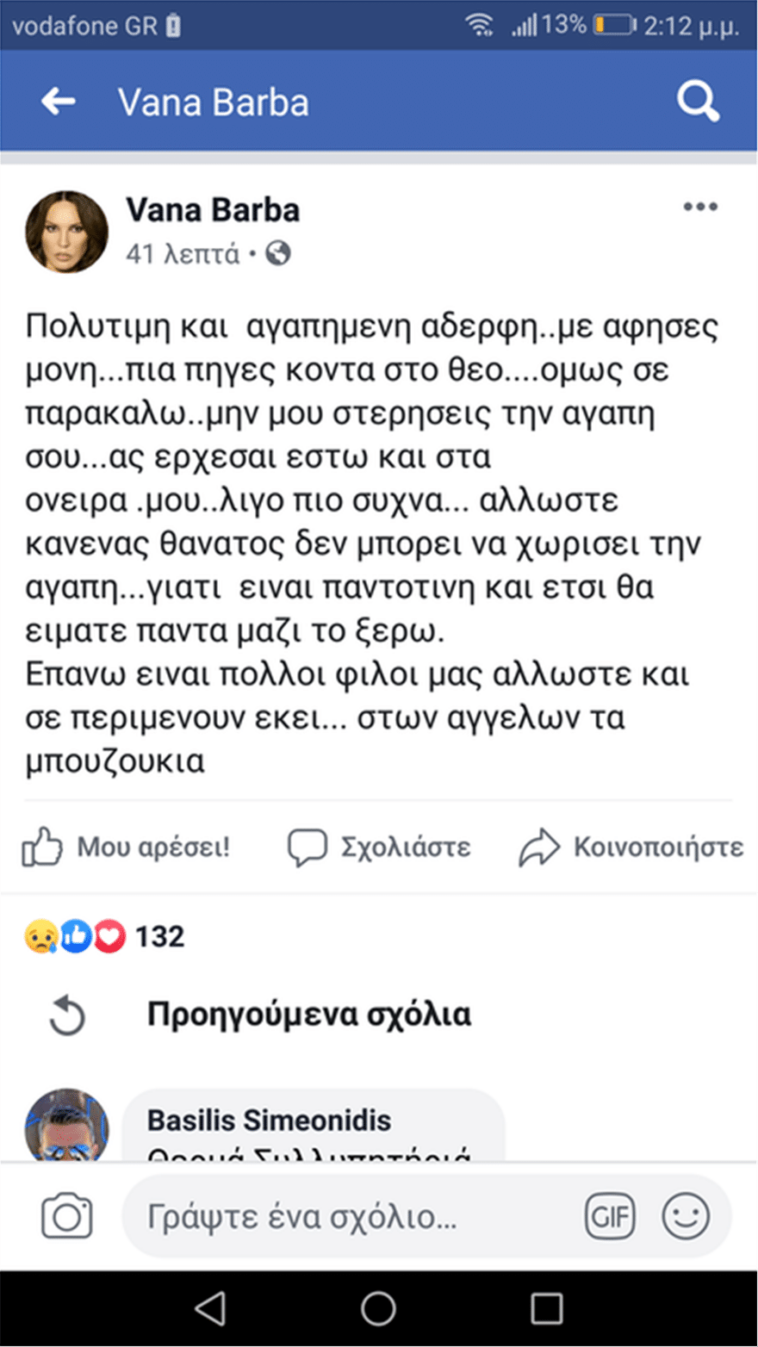Screen dimensions: 758x1347
Task: Open the emoji smiley picker
Action: (x=686, y=1217)
